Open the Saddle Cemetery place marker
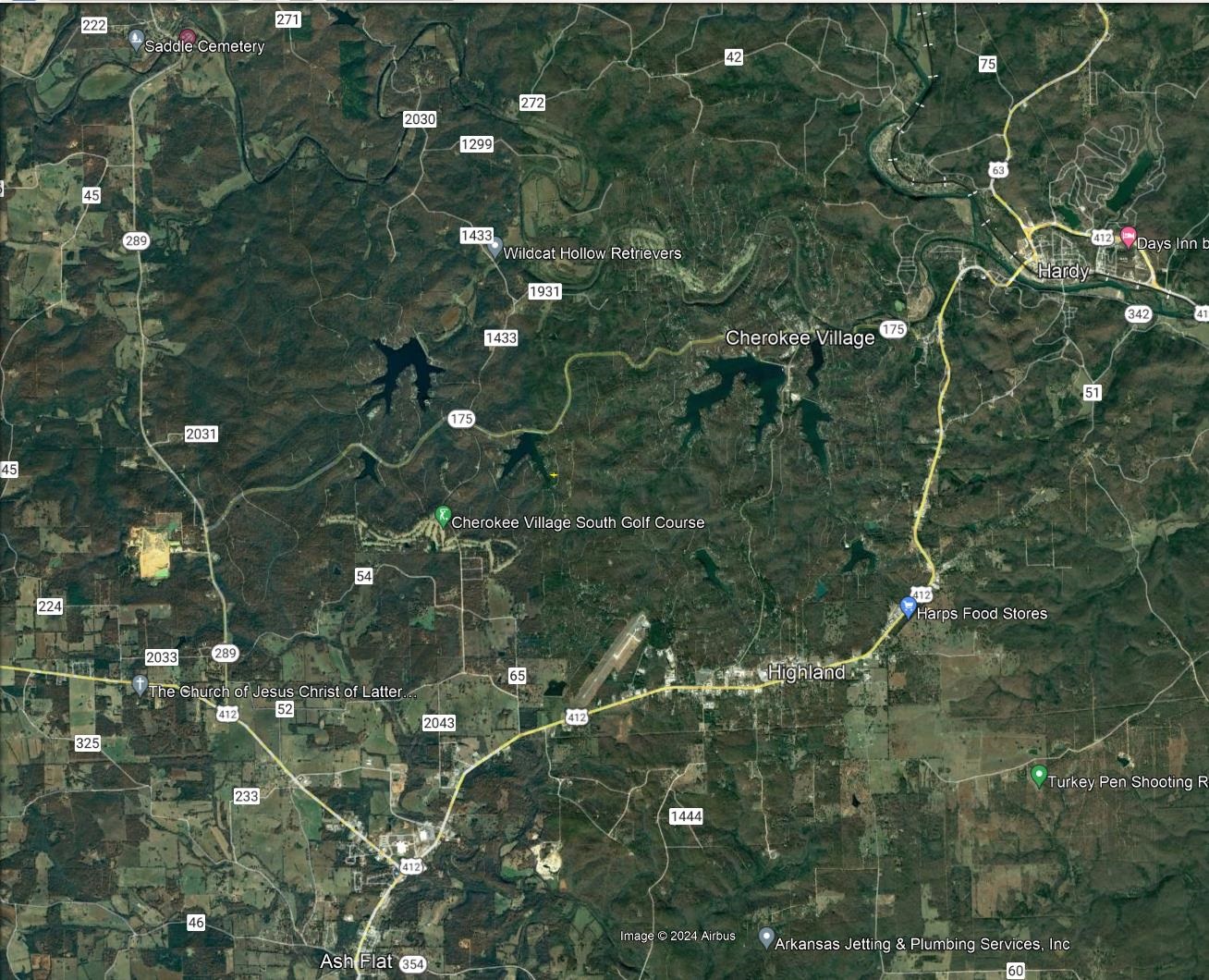The image size is (1209, 980). pyautogui.click(x=137, y=42)
